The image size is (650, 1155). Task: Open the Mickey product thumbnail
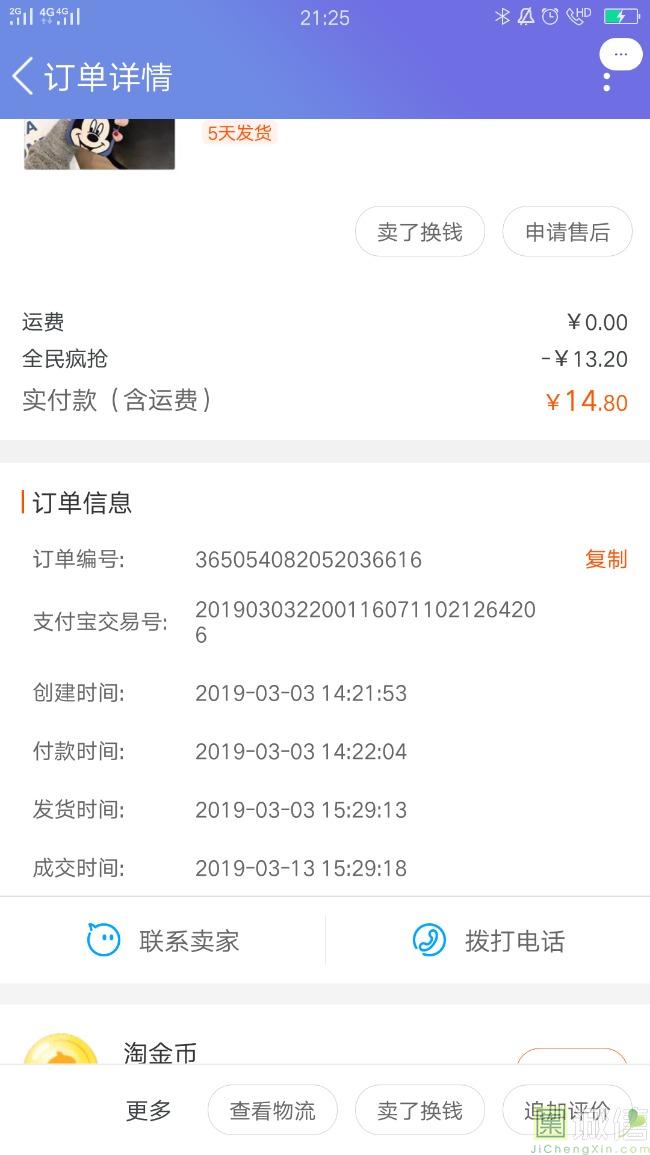(x=99, y=144)
